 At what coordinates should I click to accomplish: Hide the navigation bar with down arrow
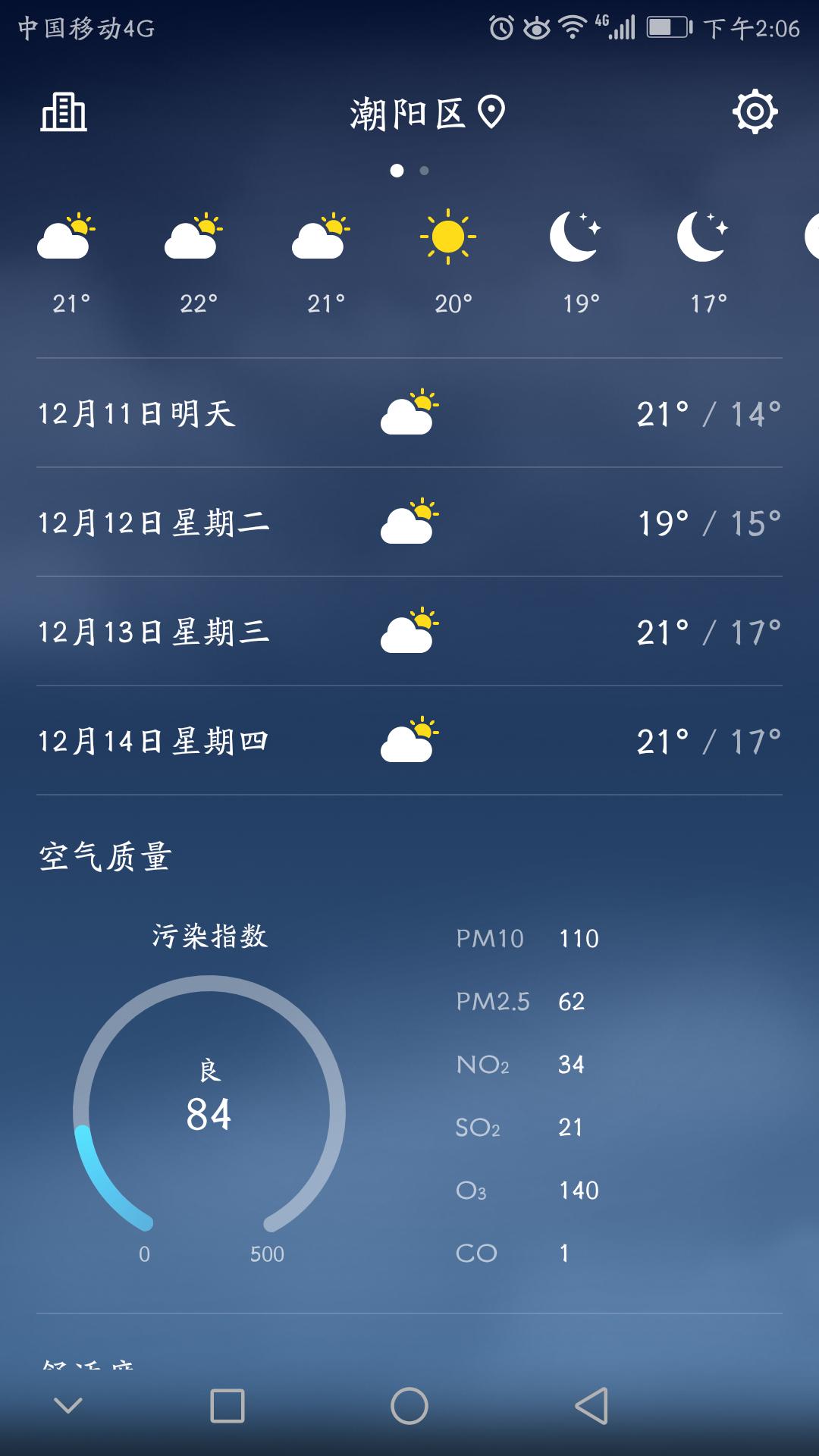[x=68, y=1406]
